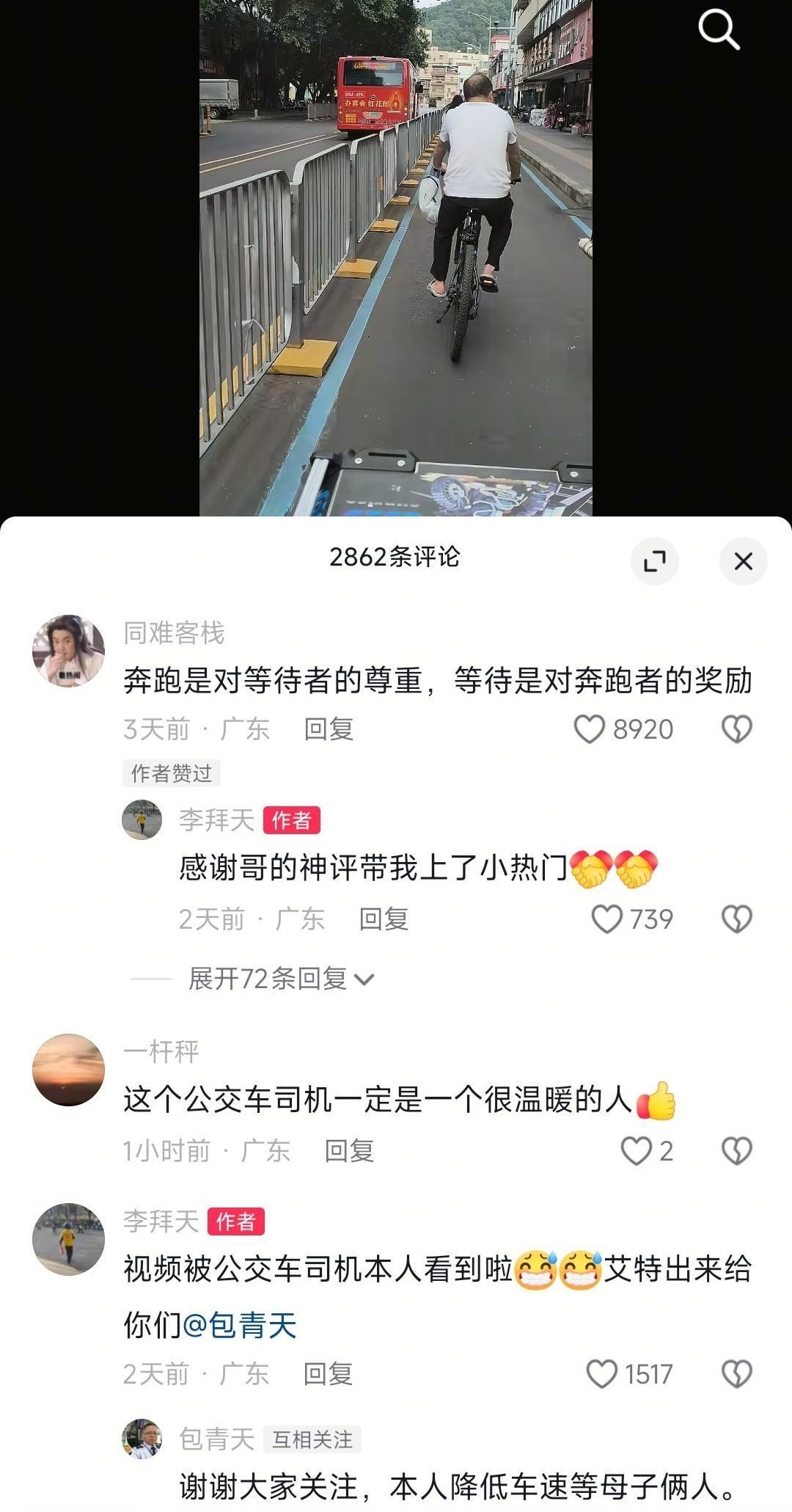Tap the video to dismiss comments
This screenshot has width=792, height=1512.
pyautogui.click(x=396, y=257)
